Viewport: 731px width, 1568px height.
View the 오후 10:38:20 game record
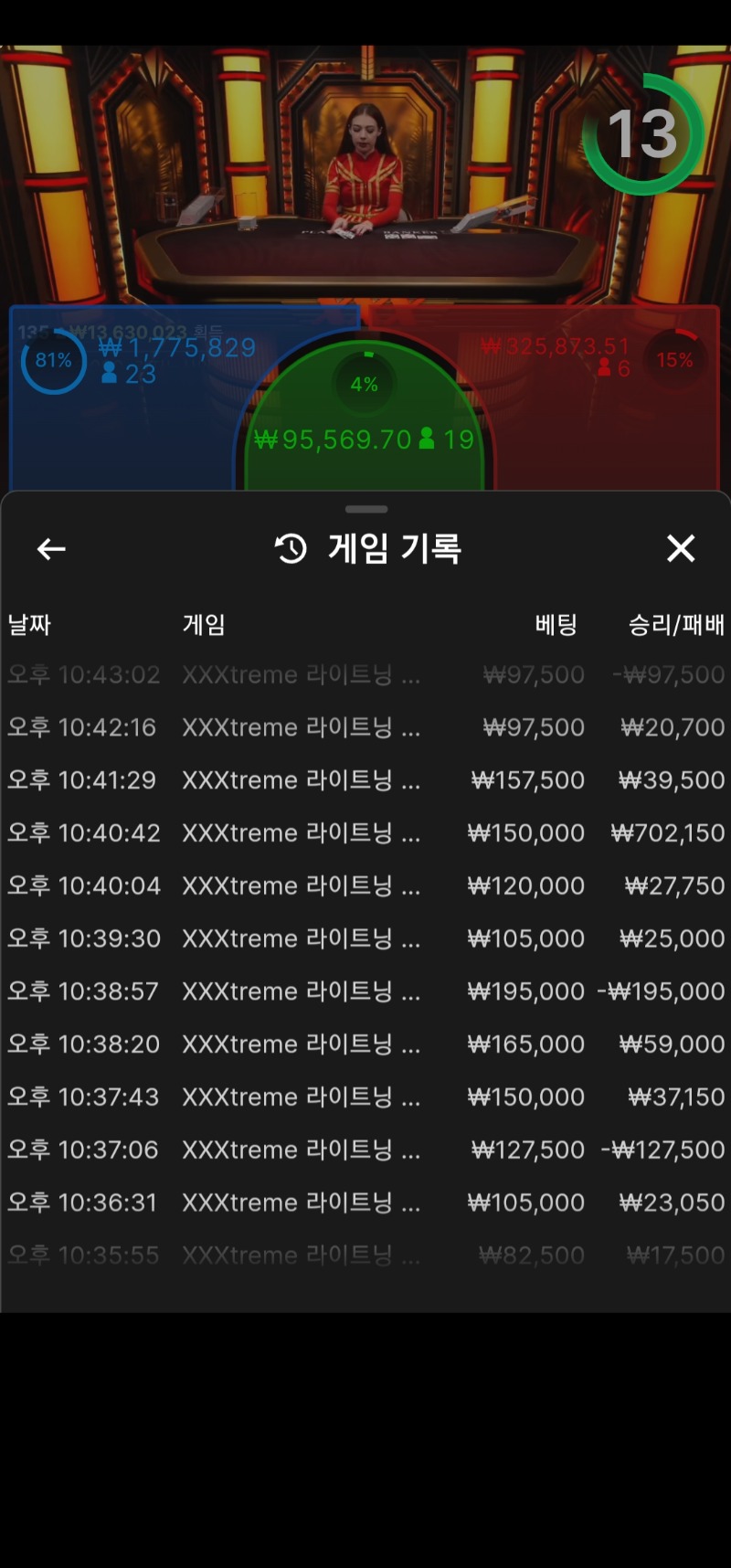coord(365,1044)
